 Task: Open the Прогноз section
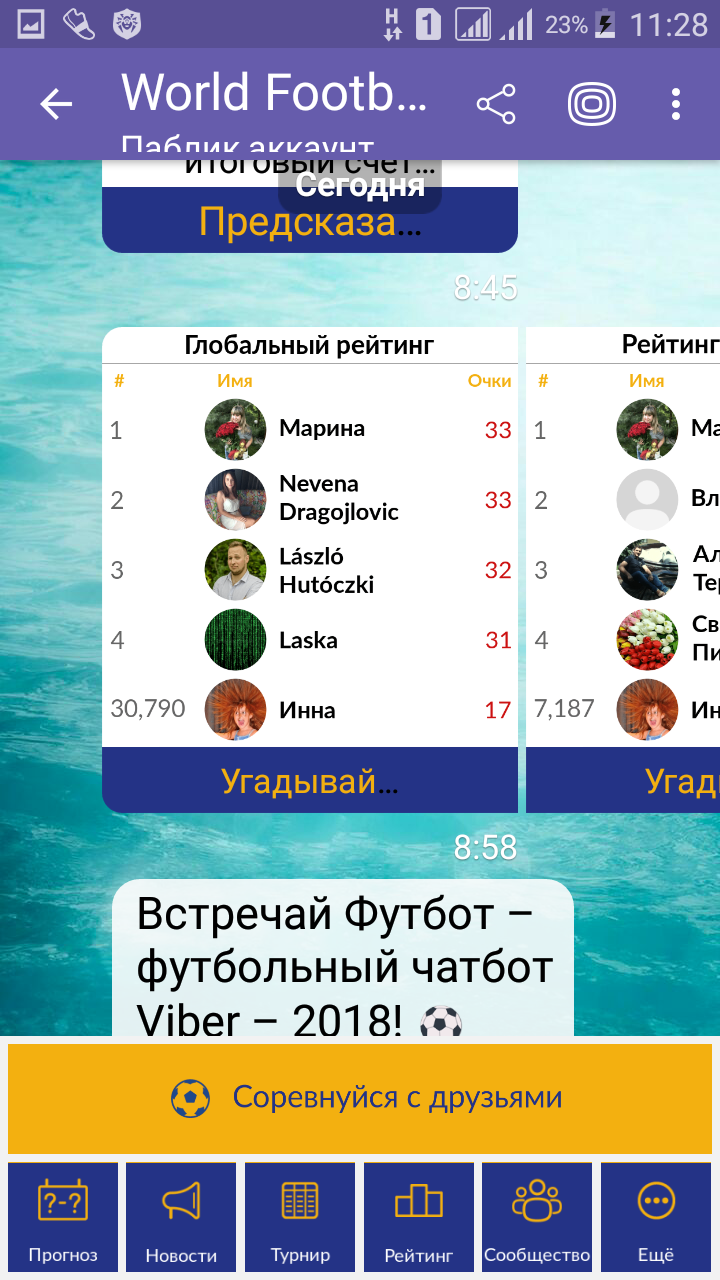pos(63,1216)
